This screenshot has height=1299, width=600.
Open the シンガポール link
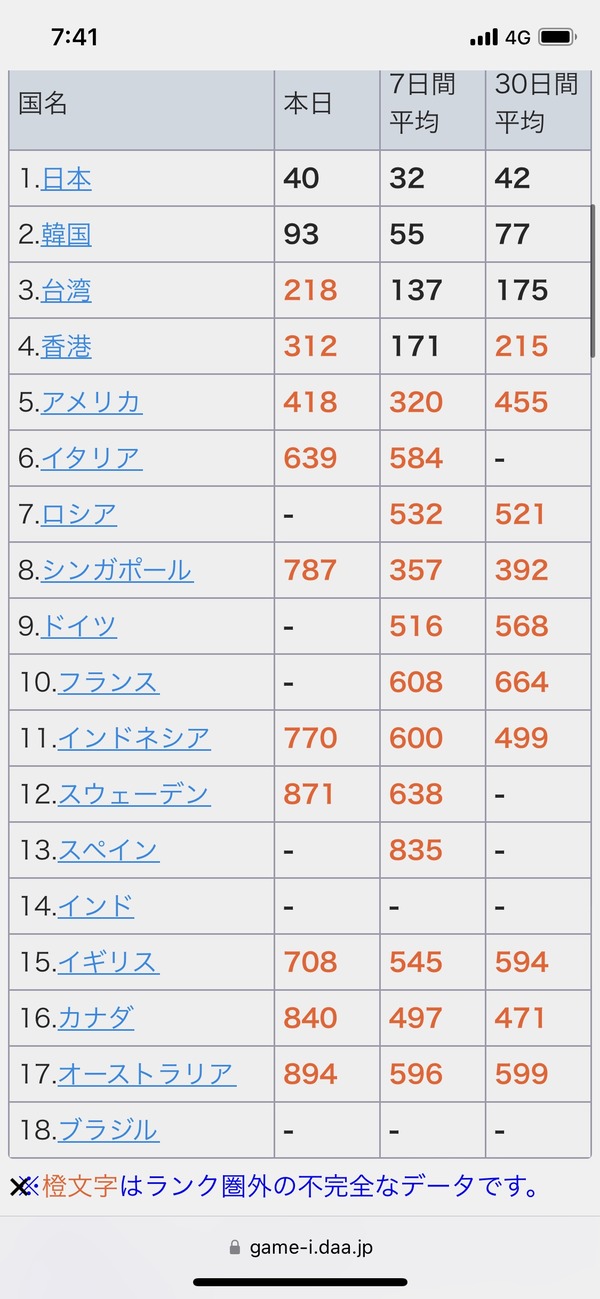point(117,571)
